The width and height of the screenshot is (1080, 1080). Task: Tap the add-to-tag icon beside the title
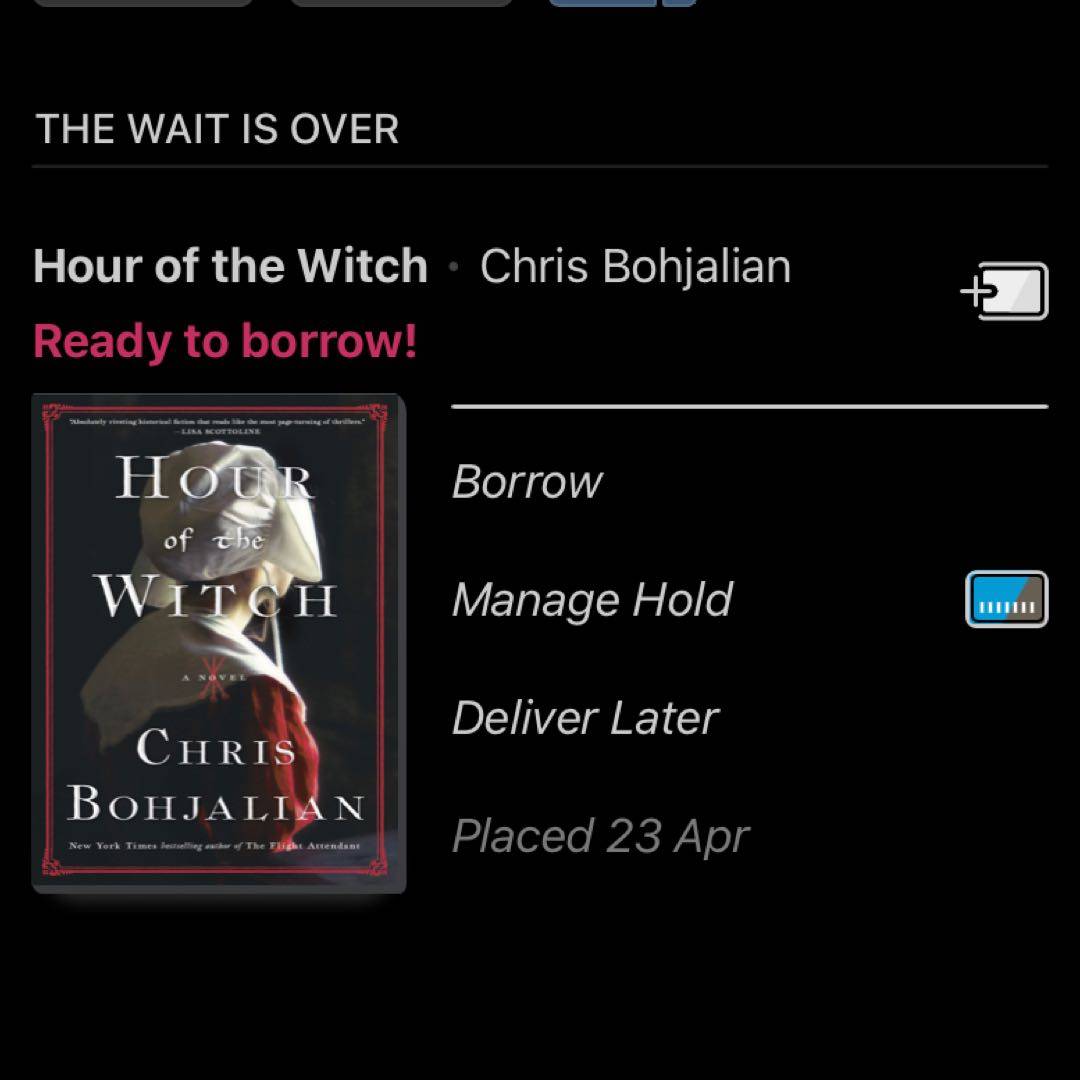click(1004, 291)
